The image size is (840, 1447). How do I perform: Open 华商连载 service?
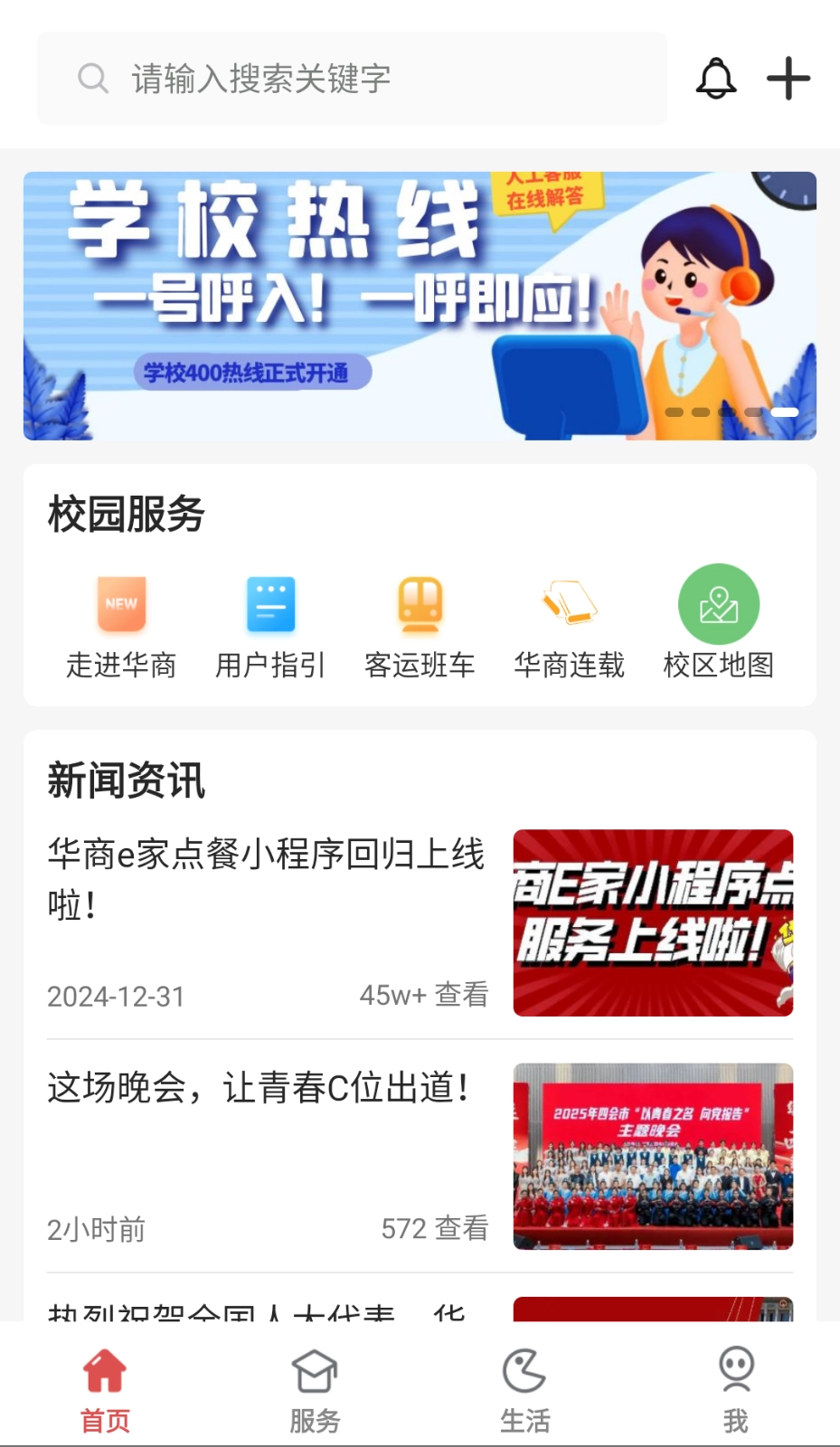click(569, 626)
